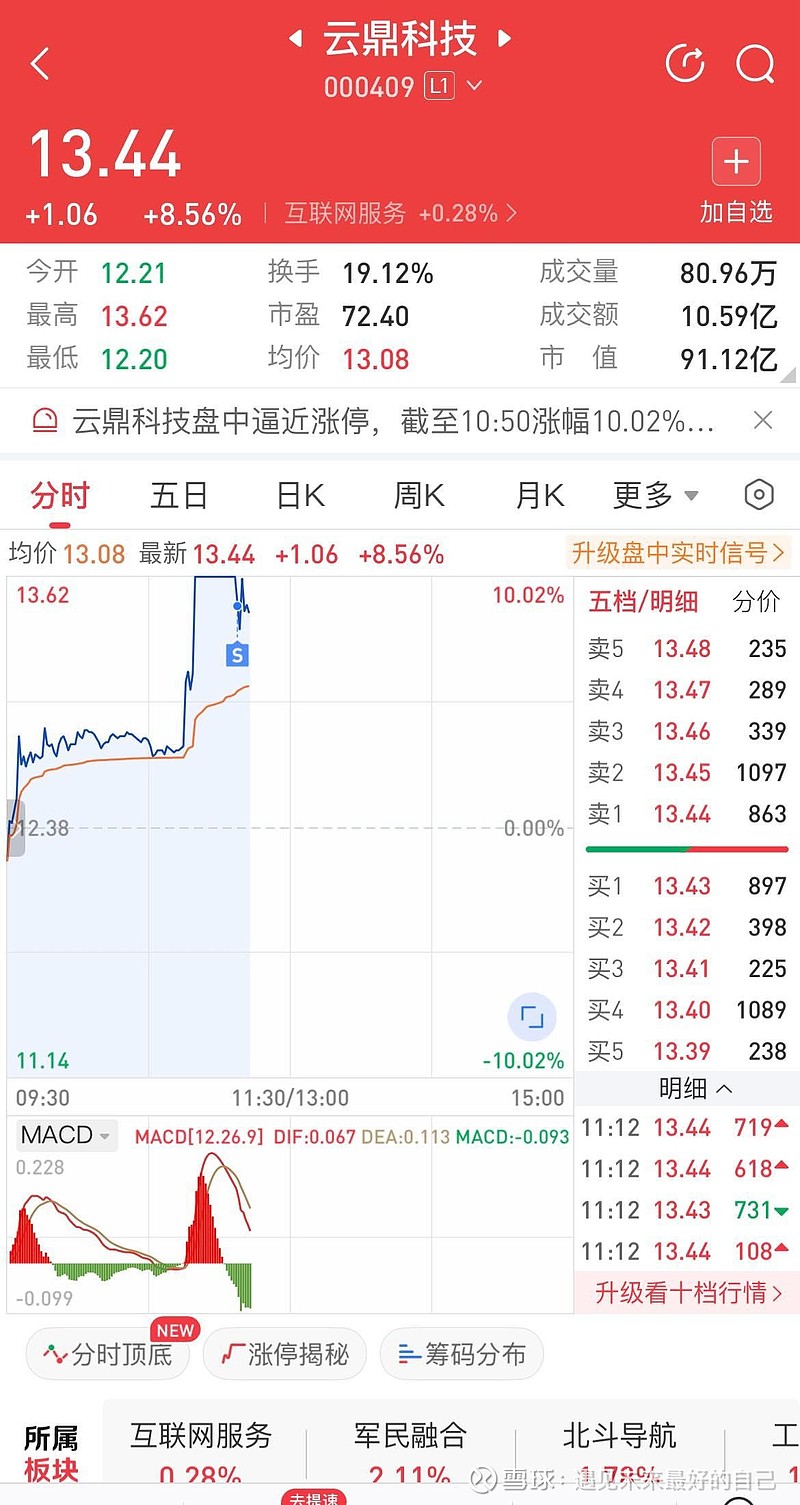
Task: Switch to the next stock arrow
Action: pyautogui.click(x=504, y=39)
